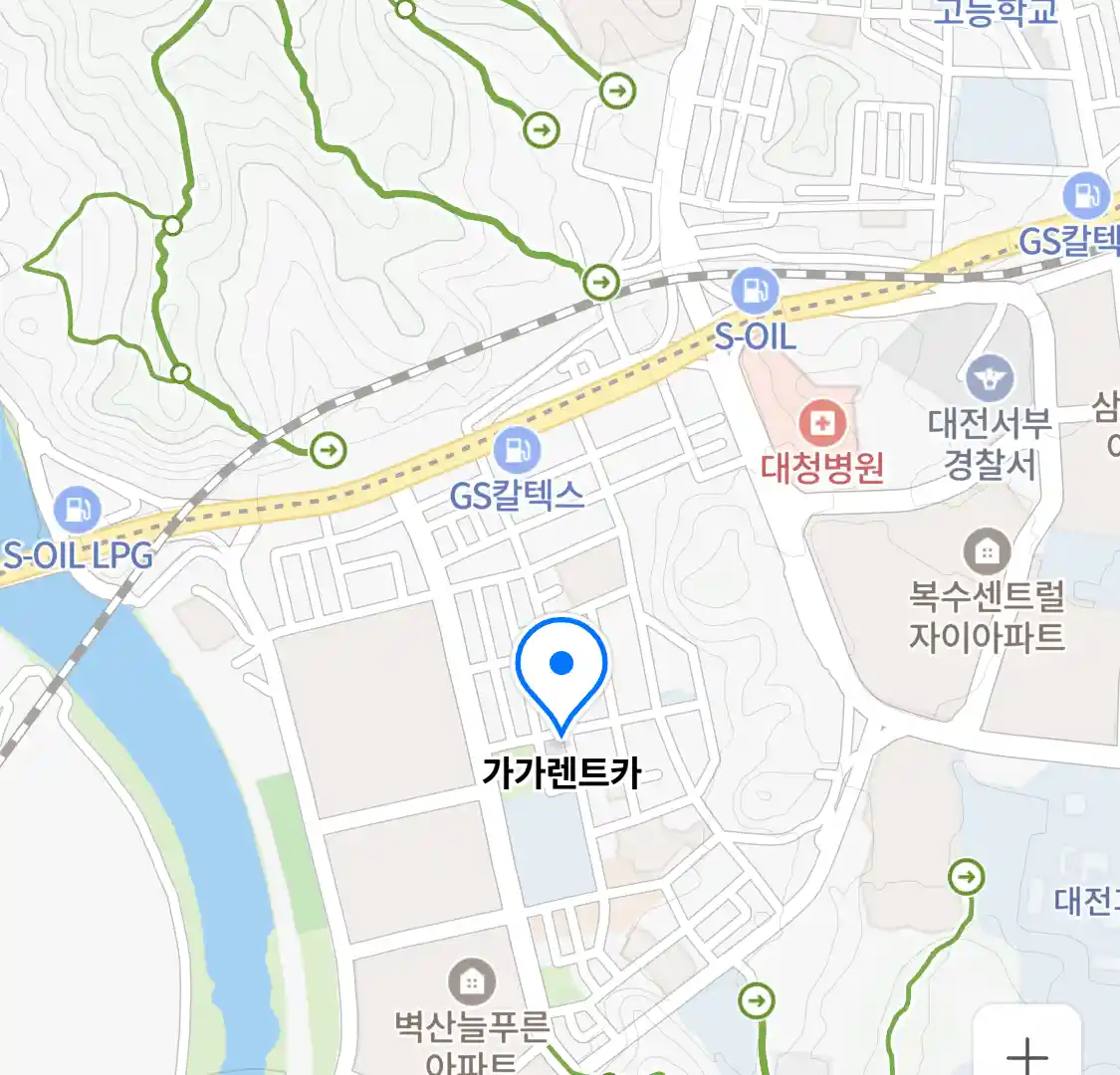The width and height of the screenshot is (1120, 1075).
Task: Open the 복수센트럴자이아파트 apartment marker
Action: coord(987,550)
